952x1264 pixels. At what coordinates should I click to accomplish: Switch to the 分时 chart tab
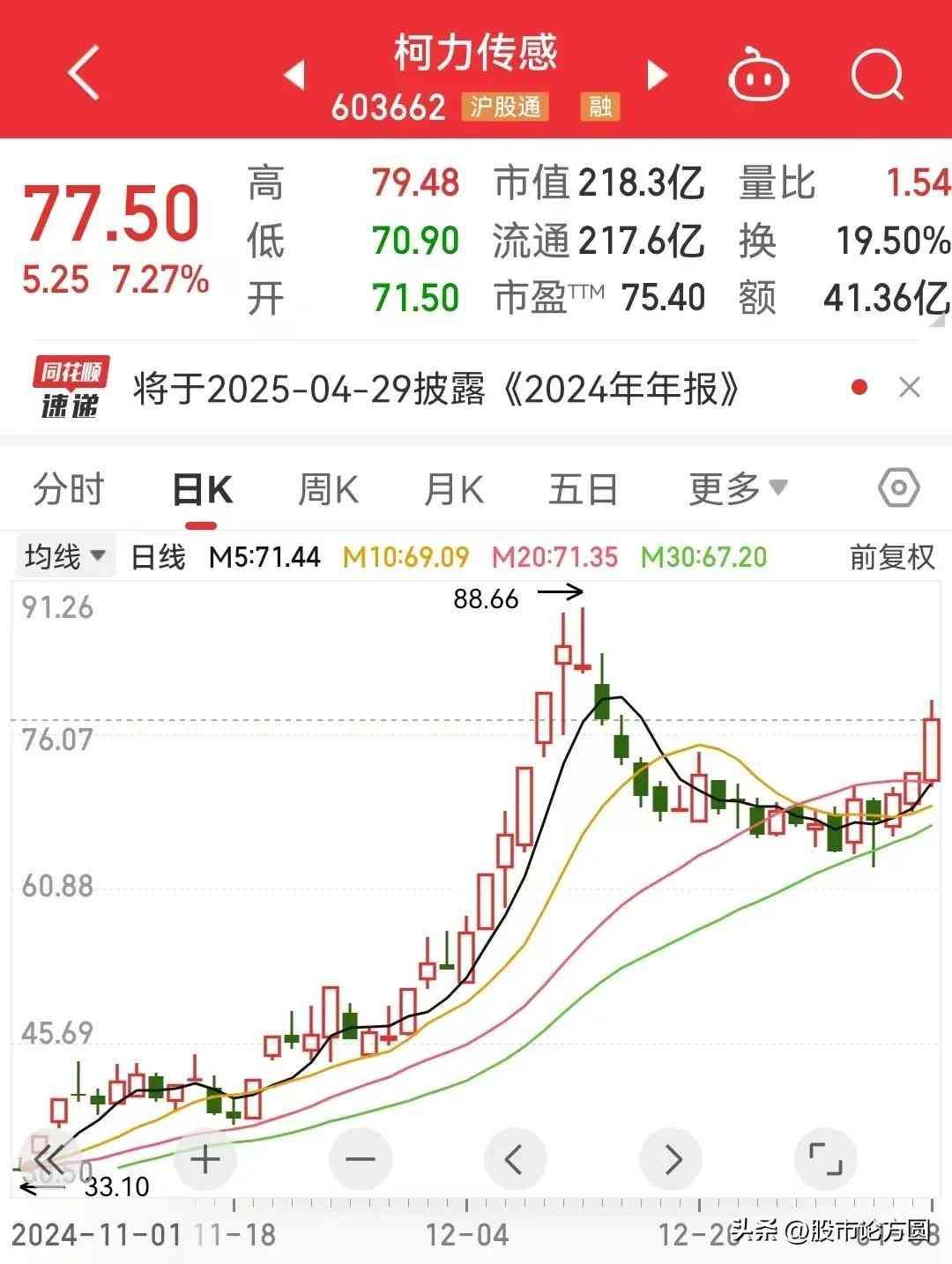pyautogui.click(x=69, y=489)
